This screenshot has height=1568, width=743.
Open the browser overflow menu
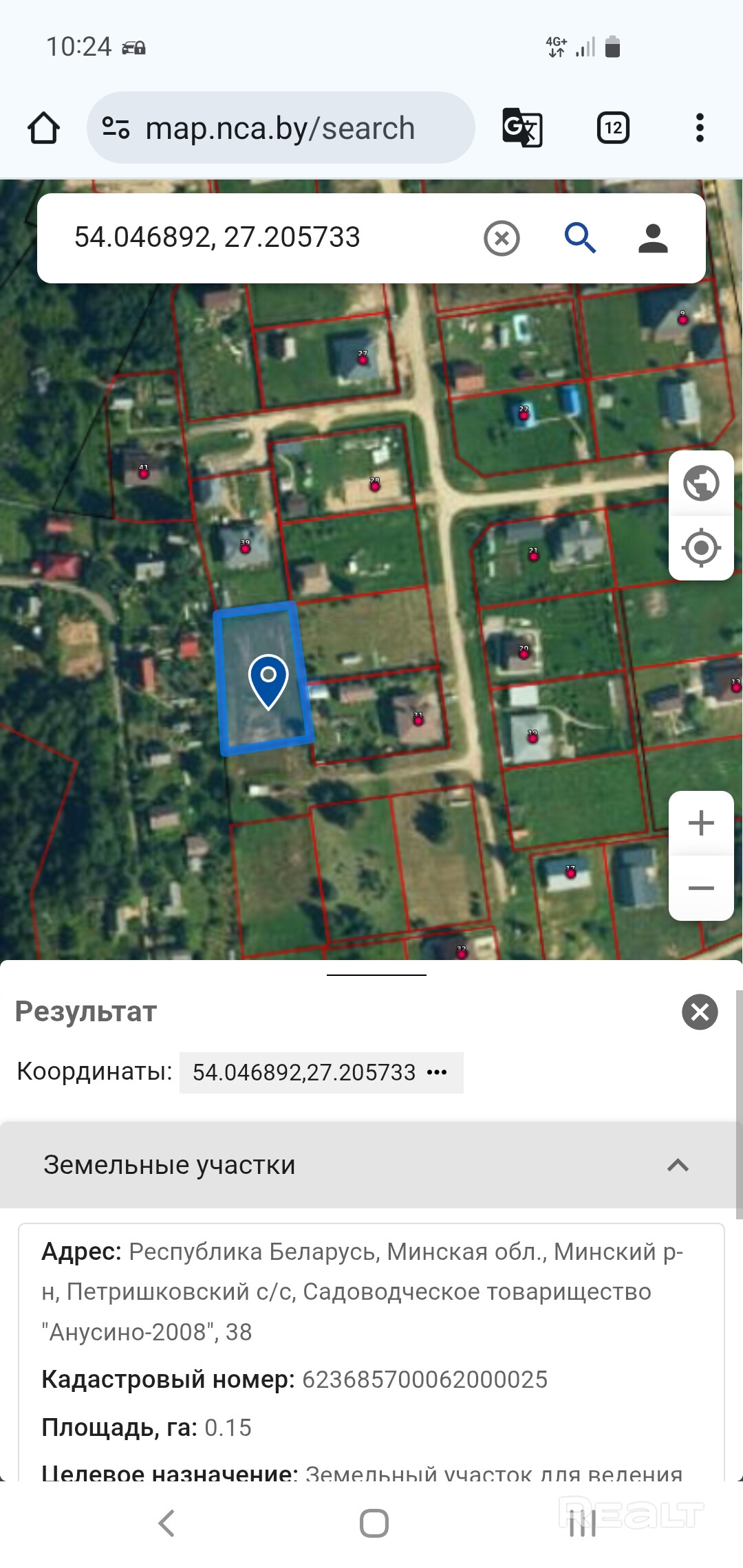click(x=700, y=128)
